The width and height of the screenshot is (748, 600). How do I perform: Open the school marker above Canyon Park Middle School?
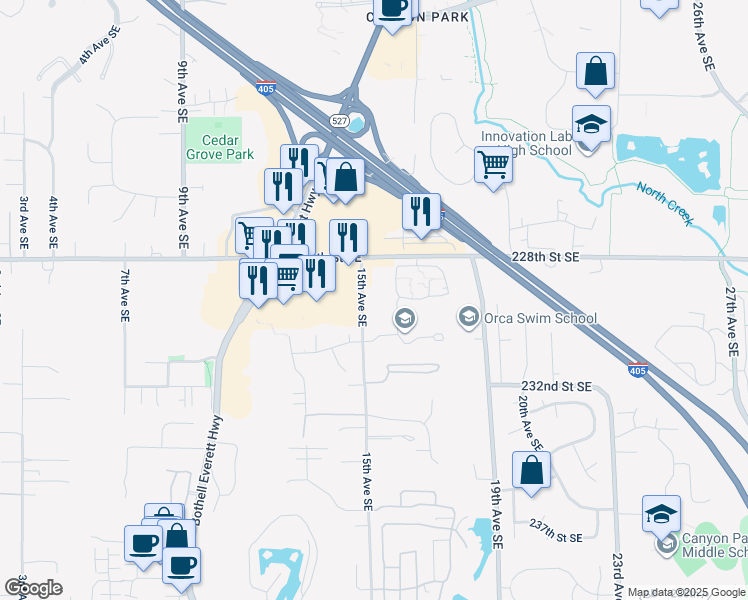click(x=661, y=515)
